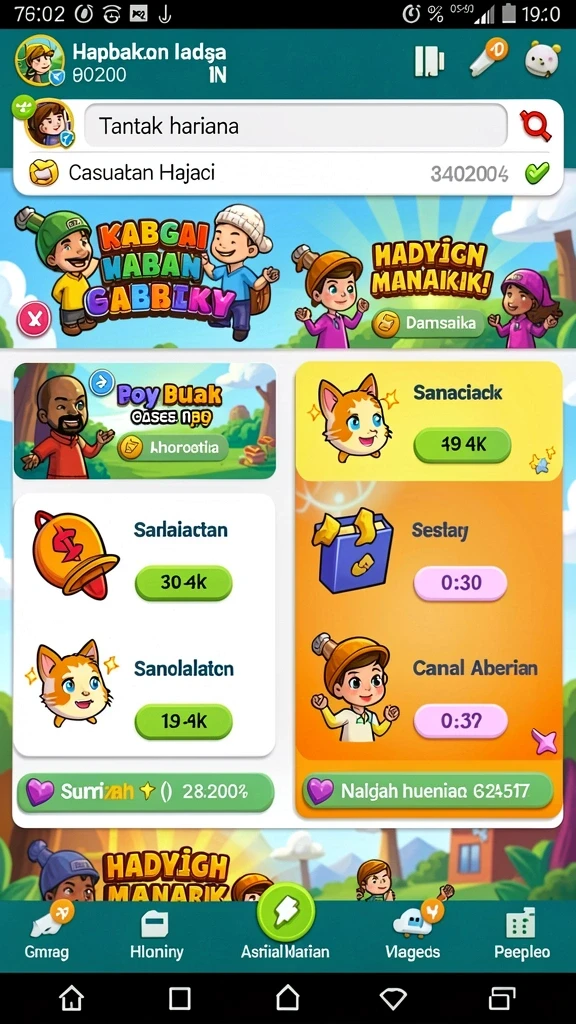Go to the Vlageds tab
Screen dimensions: 576x1024
413,934
